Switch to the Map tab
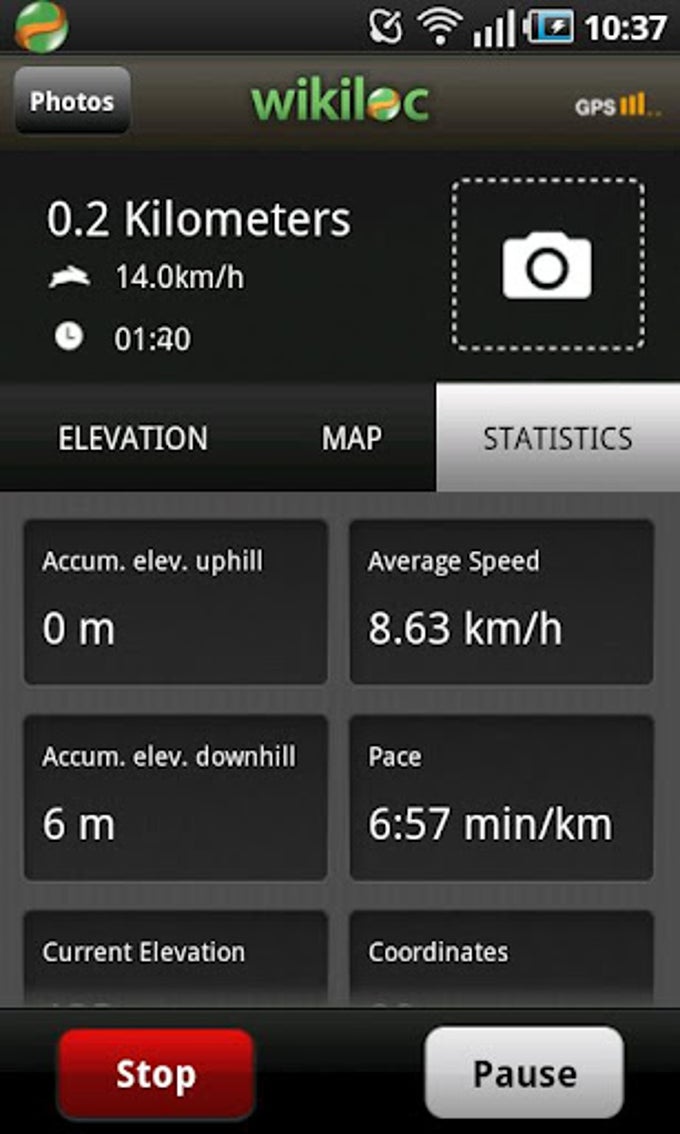The width and height of the screenshot is (680, 1134). [351, 438]
